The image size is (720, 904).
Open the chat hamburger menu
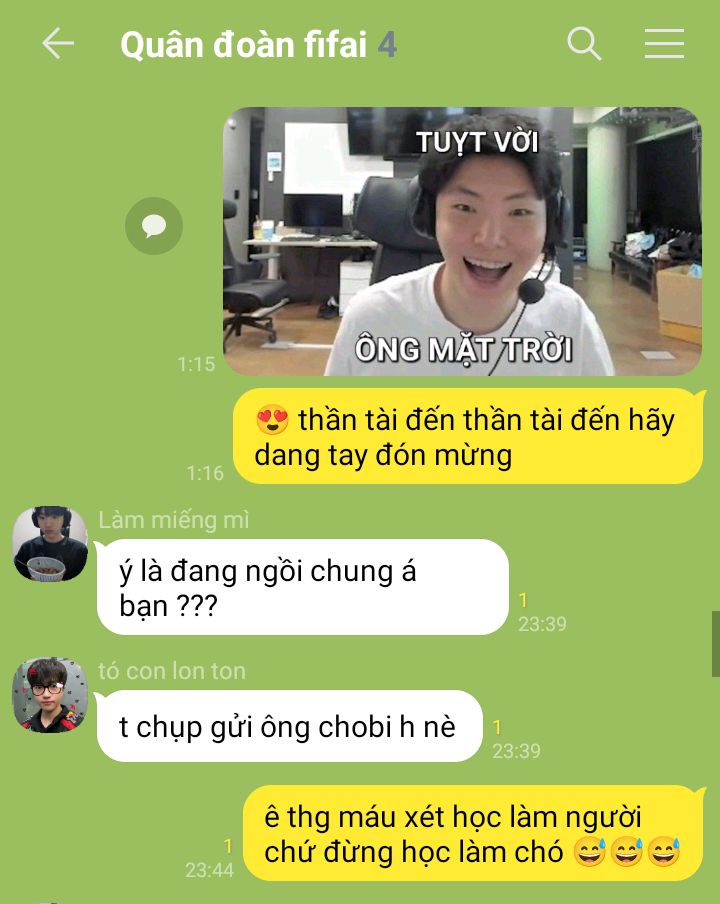tap(664, 44)
